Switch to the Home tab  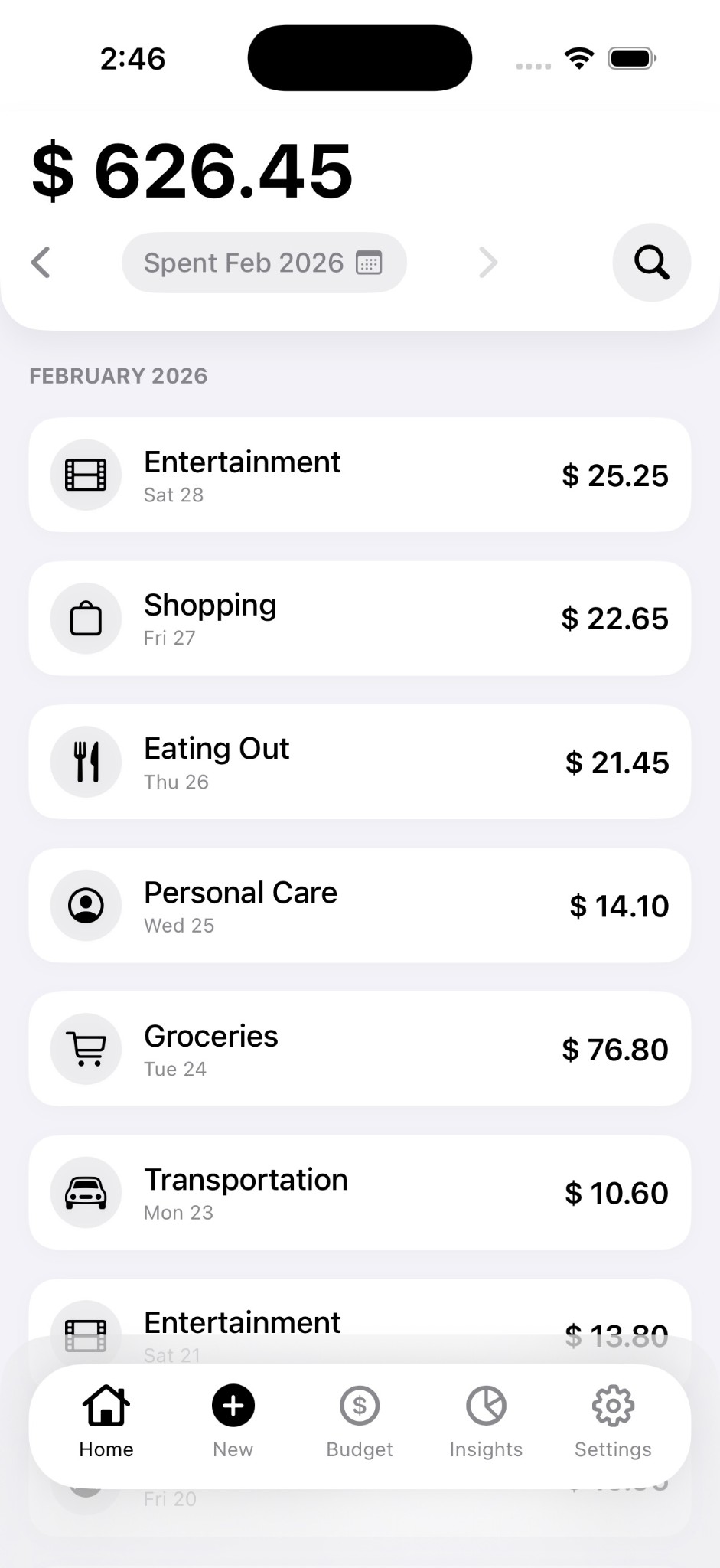tap(106, 1420)
